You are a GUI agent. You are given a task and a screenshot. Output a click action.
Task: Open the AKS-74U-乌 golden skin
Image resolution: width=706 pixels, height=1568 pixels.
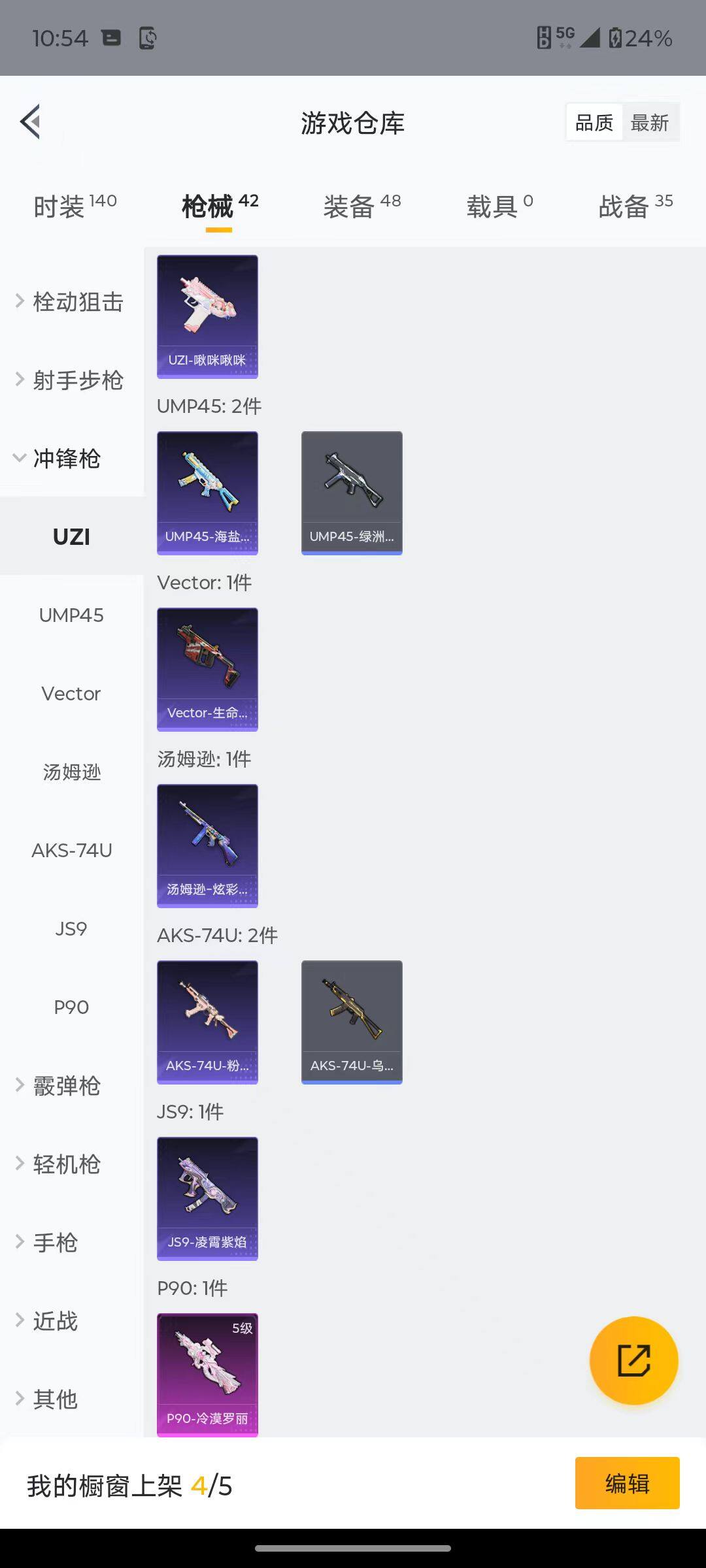pos(352,1023)
